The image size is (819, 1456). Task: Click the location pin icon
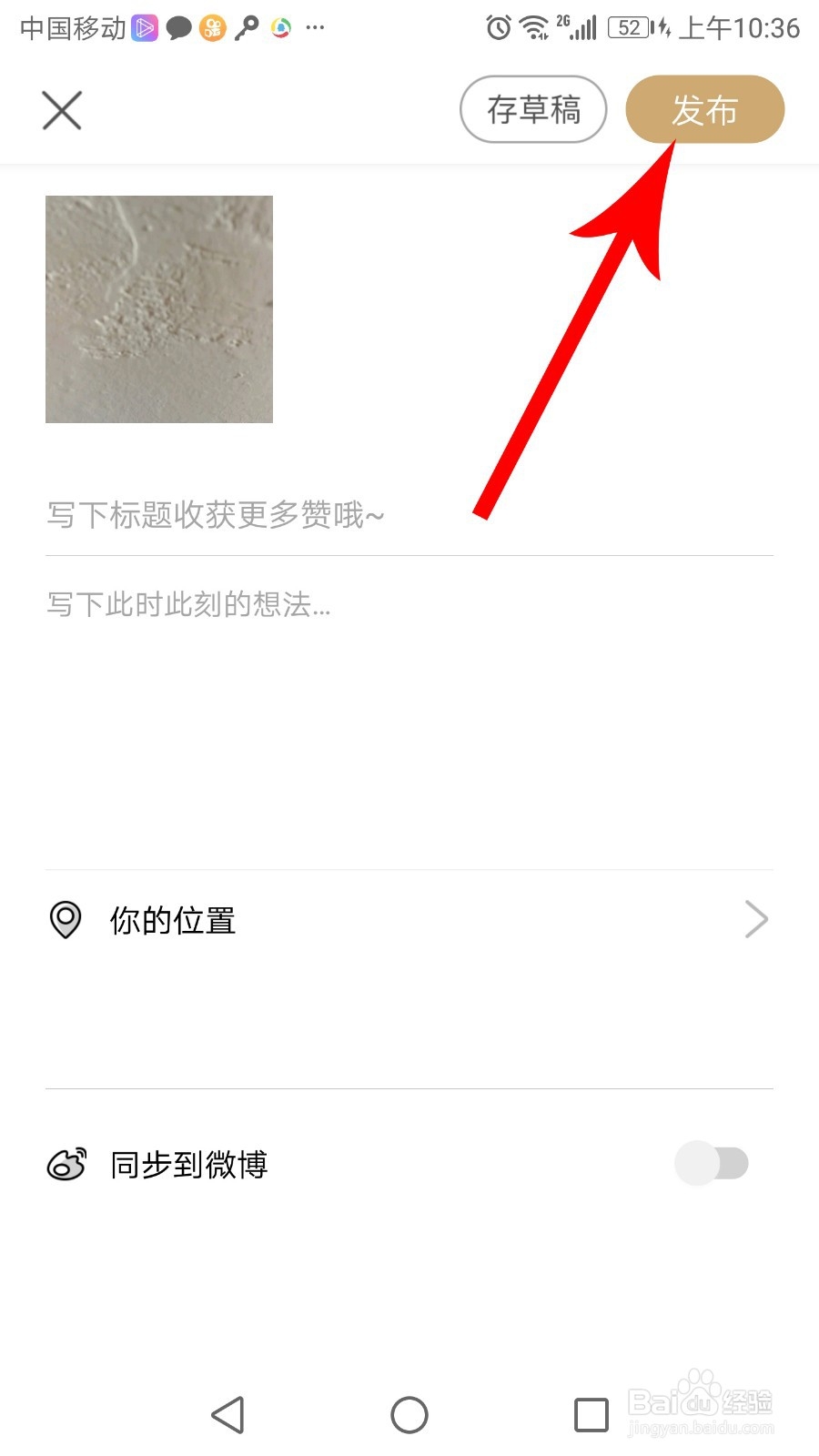tap(66, 919)
